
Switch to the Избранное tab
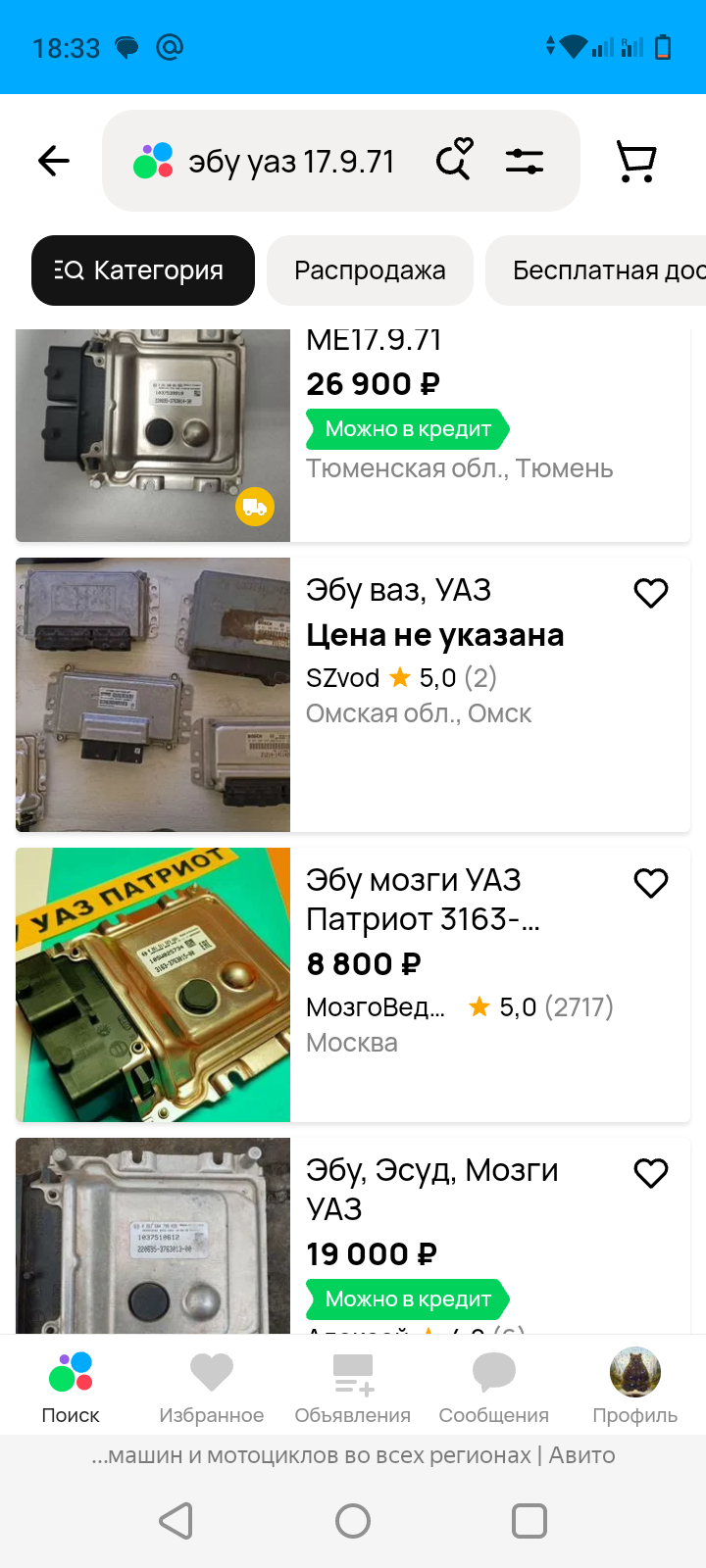click(x=212, y=1386)
